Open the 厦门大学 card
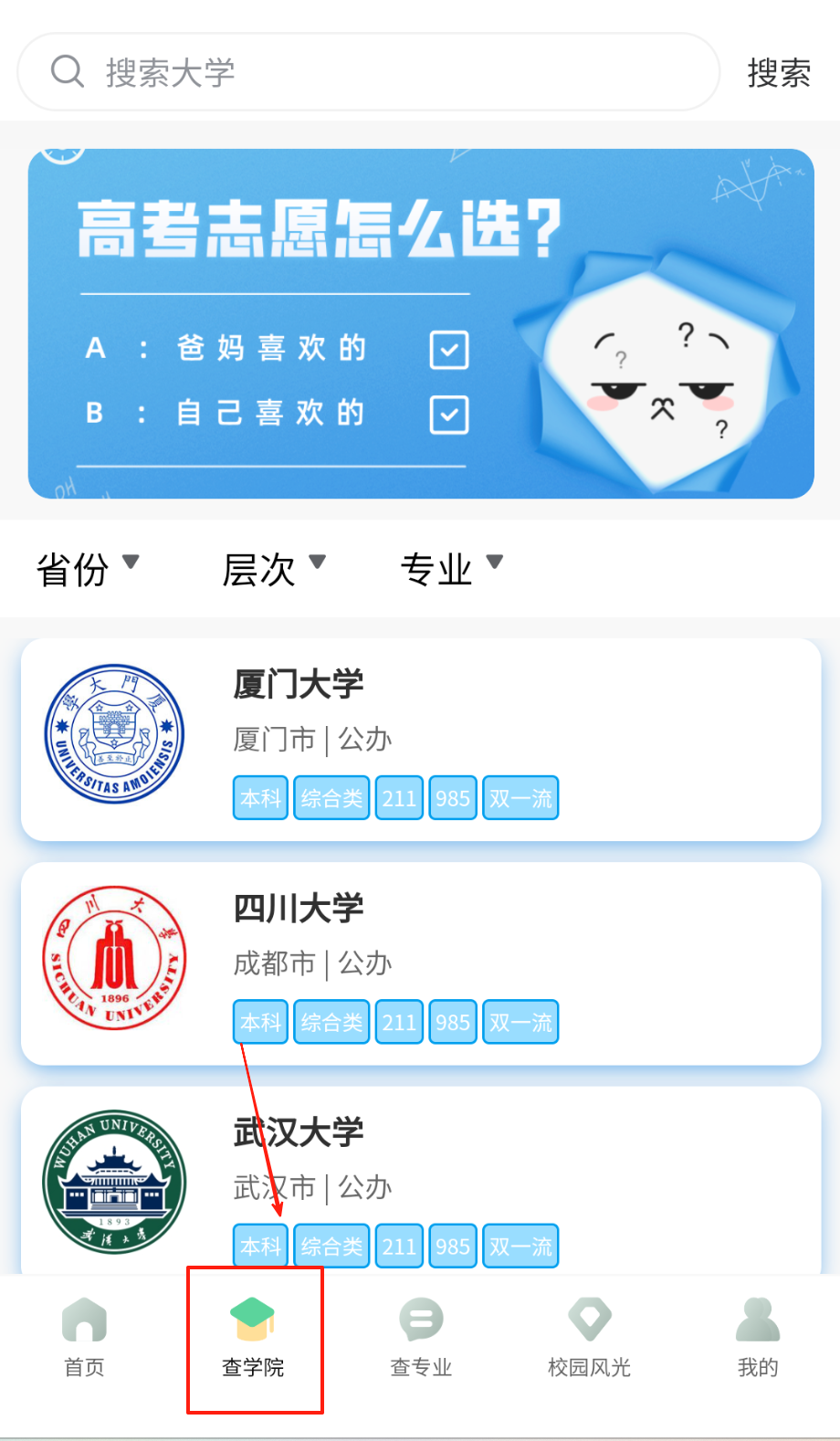 coord(420,739)
